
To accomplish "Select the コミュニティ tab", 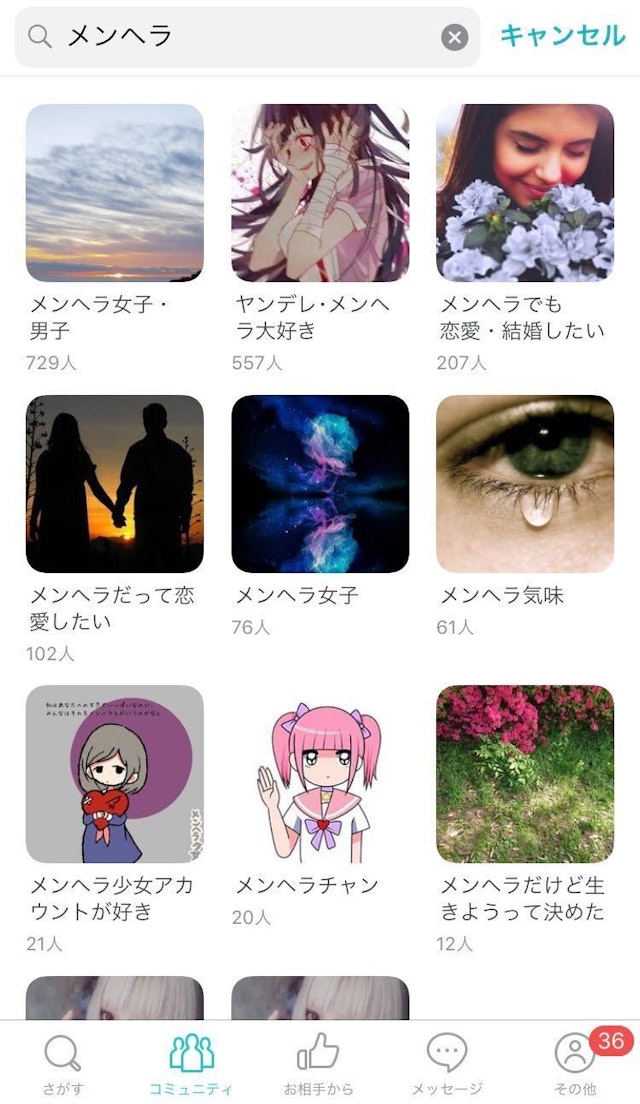I will click(191, 1064).
